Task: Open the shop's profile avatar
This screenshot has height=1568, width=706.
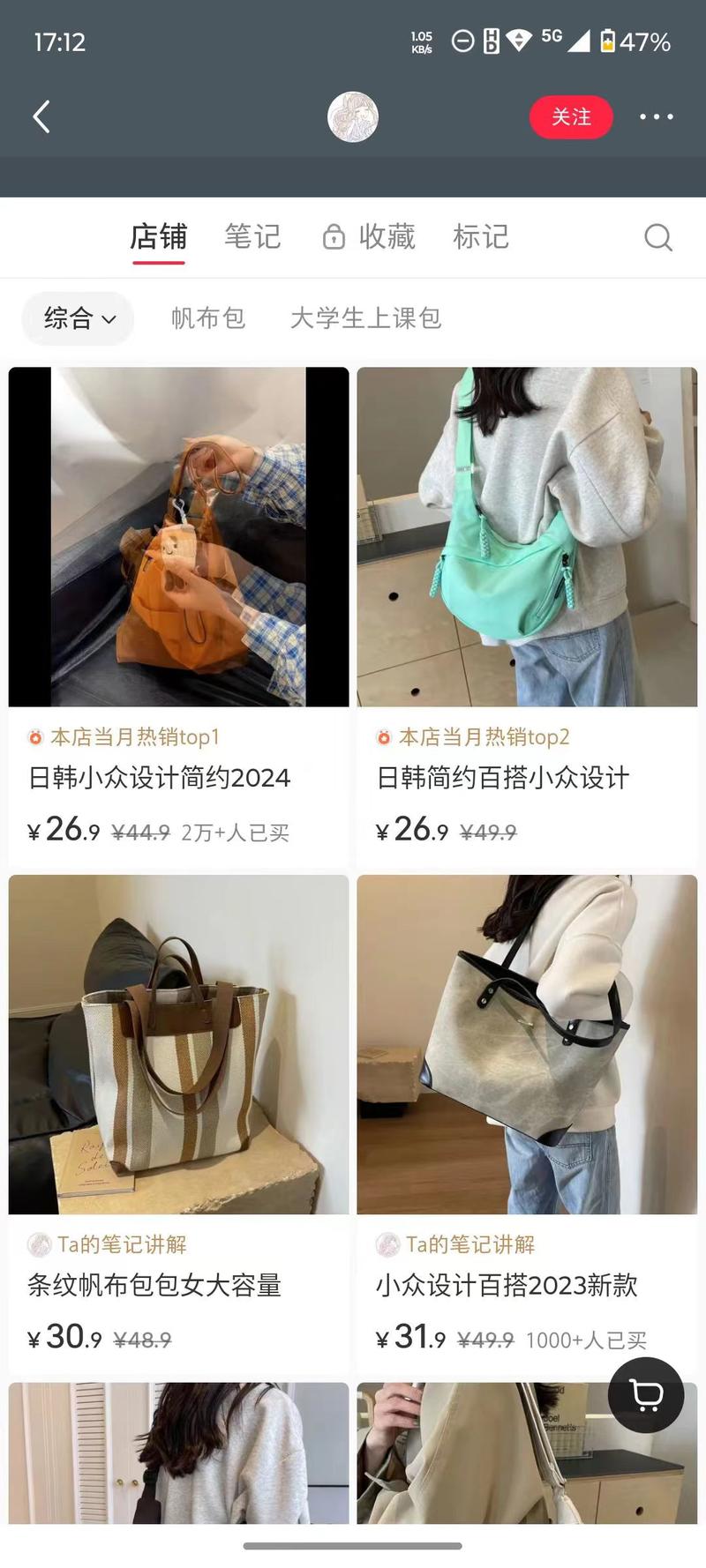Action: click(353, 116)
